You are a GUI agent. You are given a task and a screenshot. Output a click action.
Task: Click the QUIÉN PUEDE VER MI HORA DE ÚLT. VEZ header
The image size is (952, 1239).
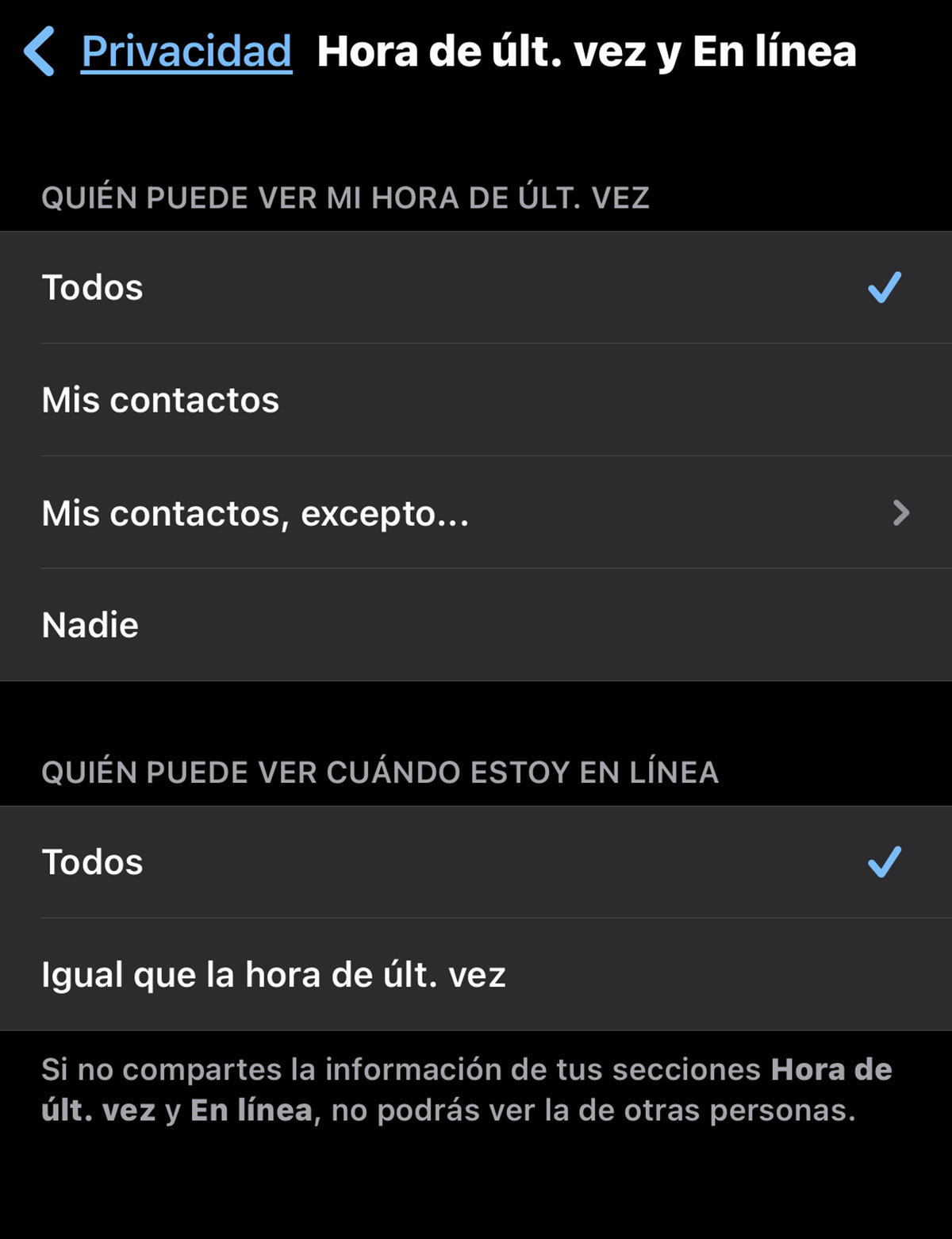[x=345, y=197]
